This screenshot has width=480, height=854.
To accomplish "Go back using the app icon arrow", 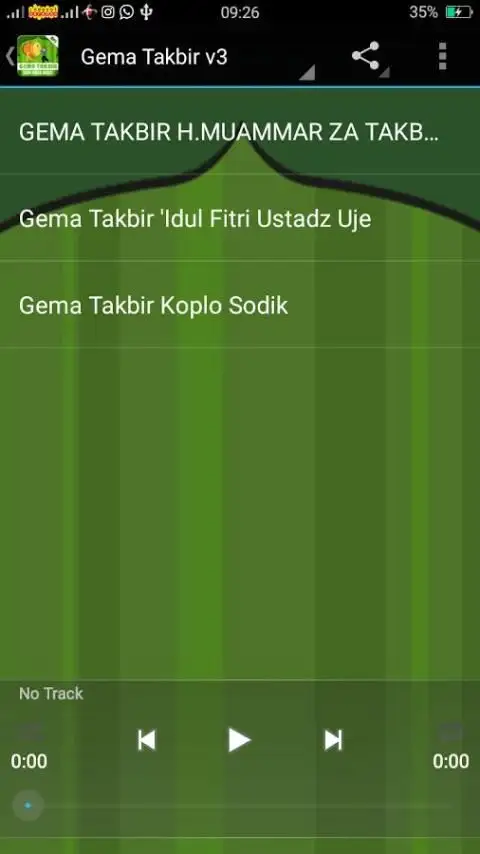I will [x=32, y=56].
